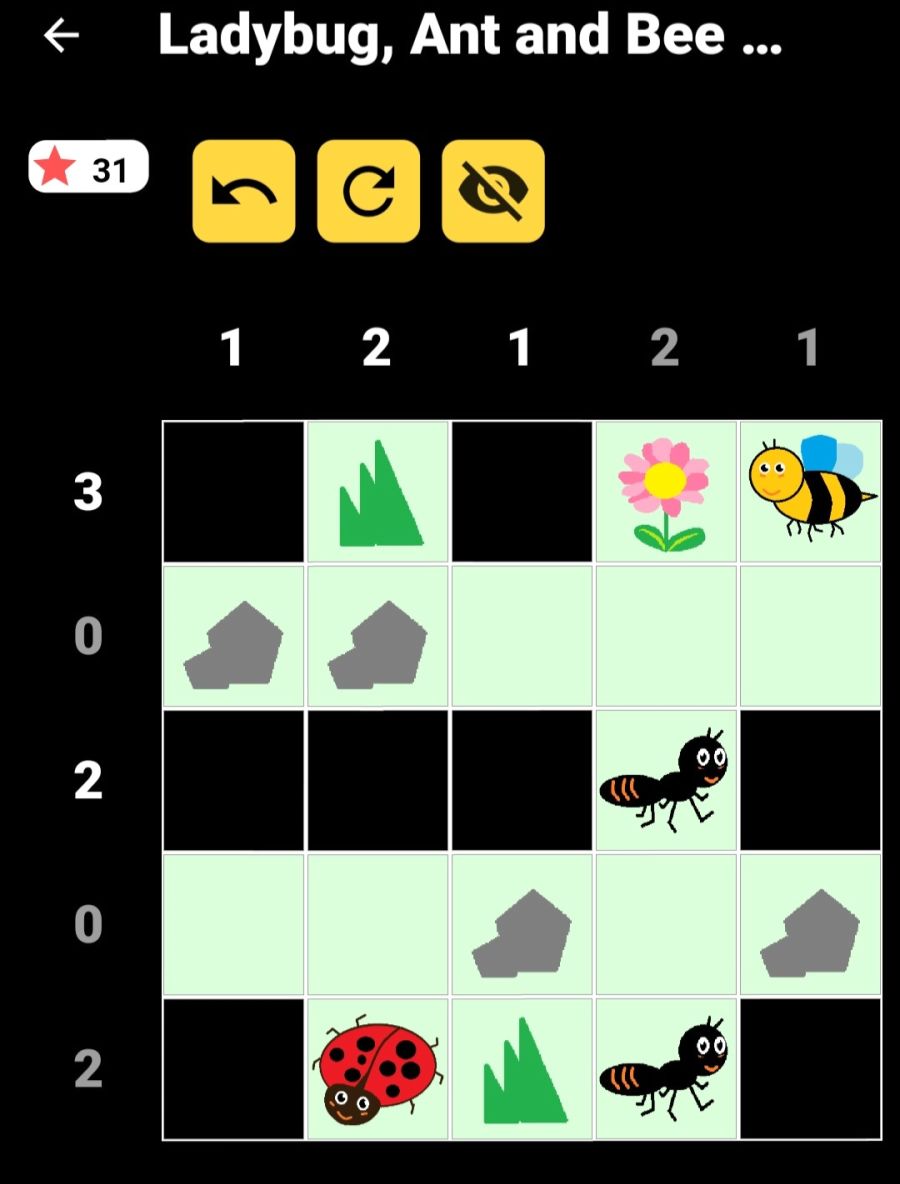This screenshot has height=1184, width=900.
Task: Restart the puzzle with the reload button
Action: click(x=368, y=191)
